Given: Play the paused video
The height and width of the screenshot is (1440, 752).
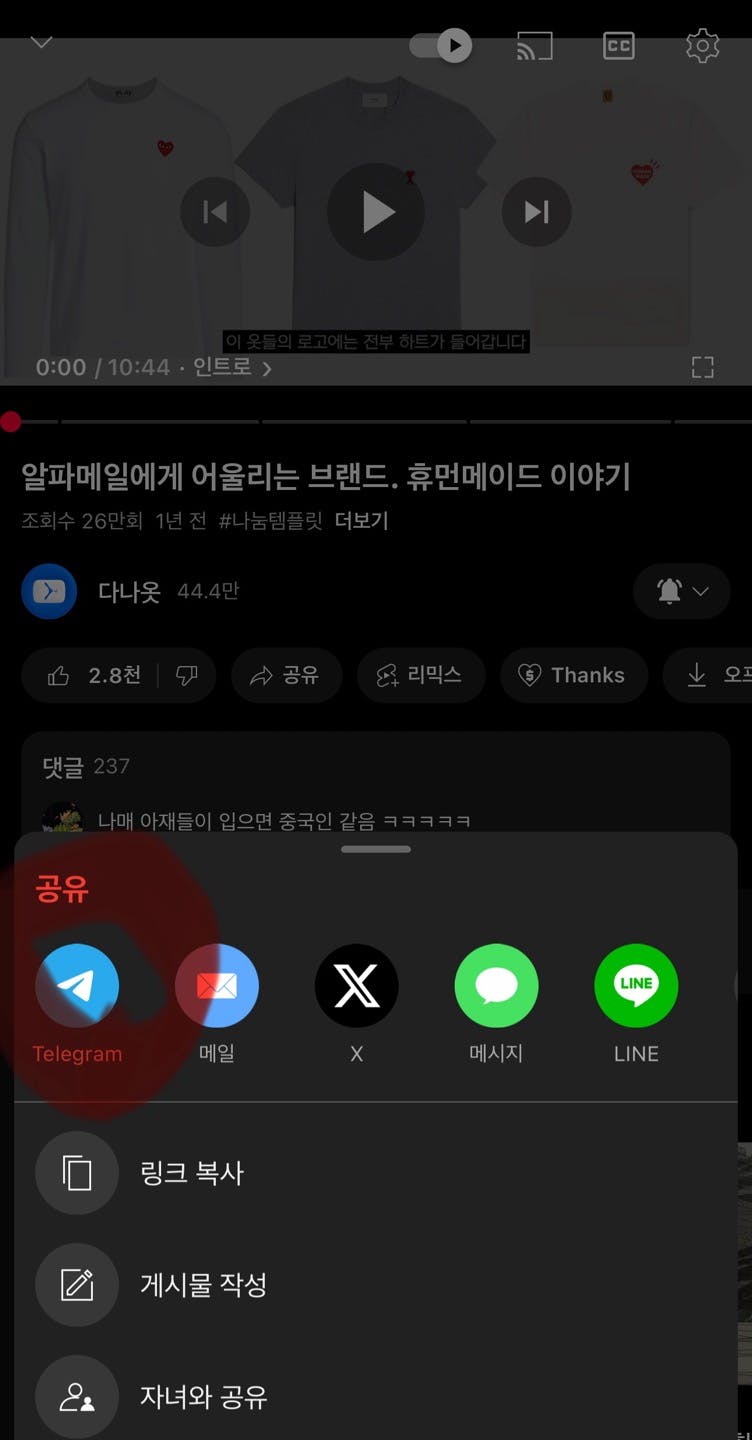Looking at the screenshot, I should pyautogui.click(x=376, y=212).
